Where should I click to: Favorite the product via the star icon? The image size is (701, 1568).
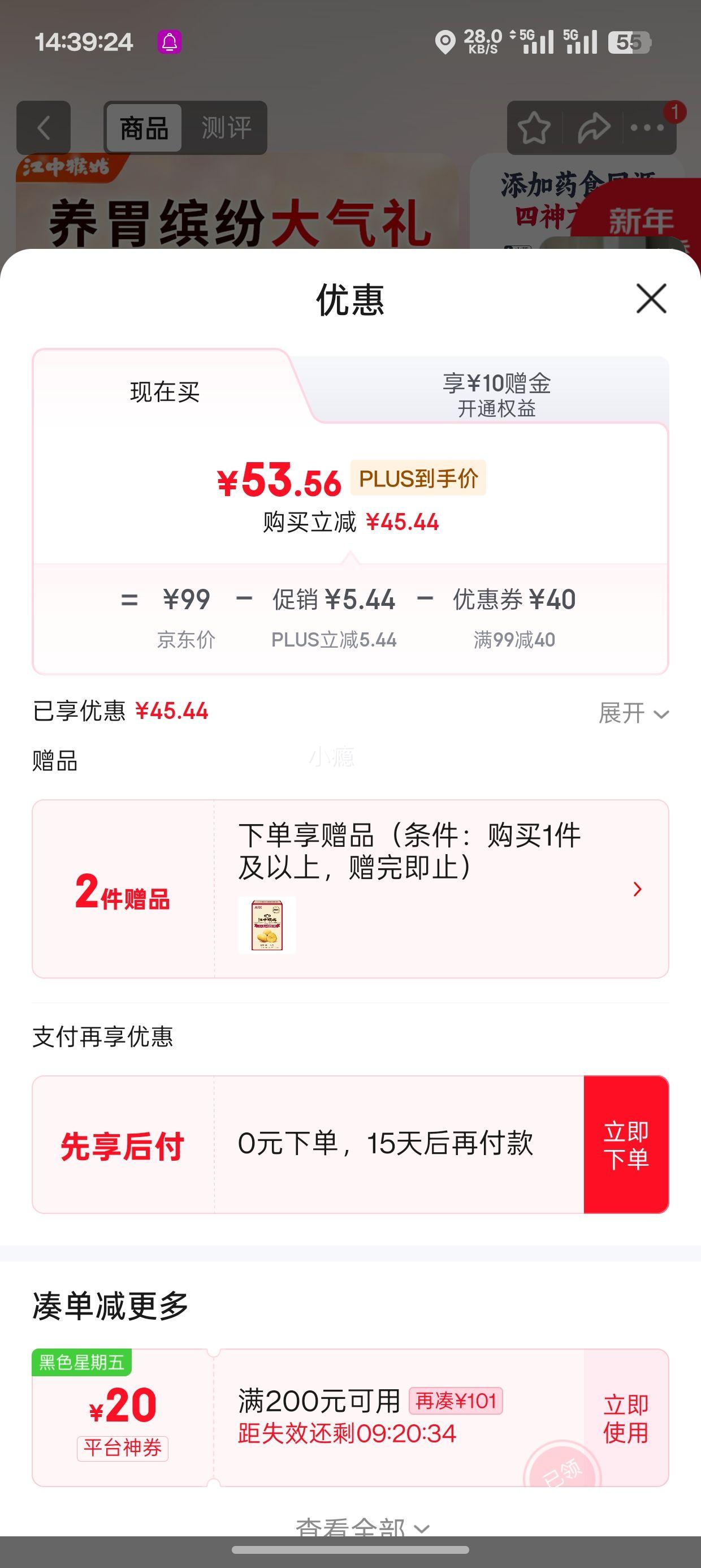click(535, 128)
